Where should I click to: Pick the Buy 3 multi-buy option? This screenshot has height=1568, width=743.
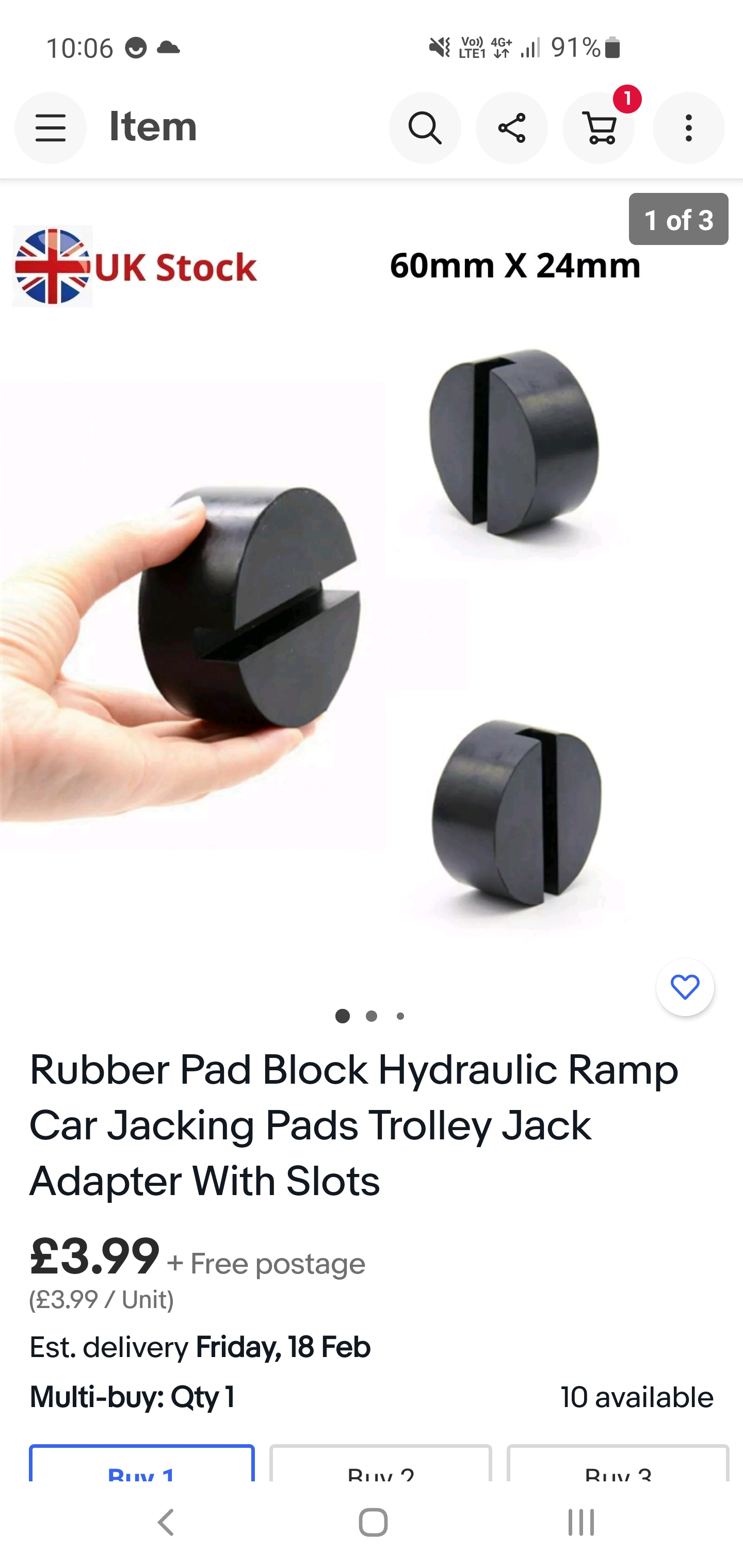point(618,1466)
